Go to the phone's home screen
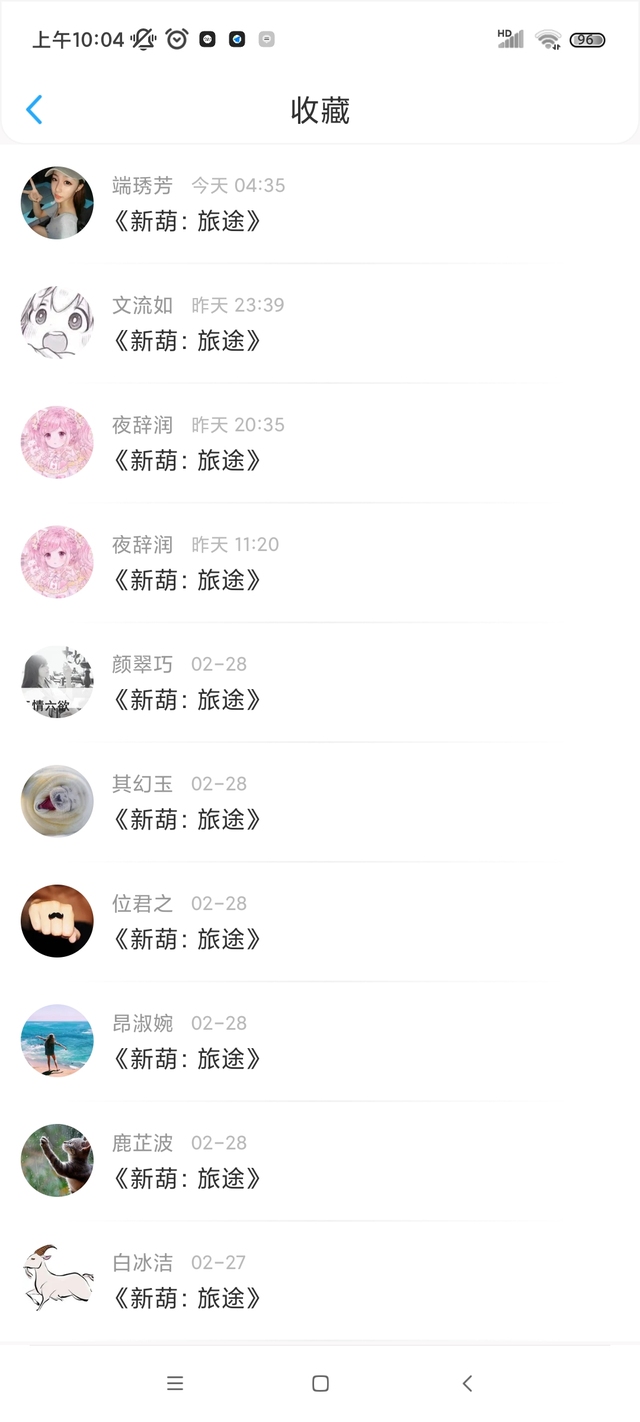The width and height of the screenshot is (640, 1422). [320, 1384]
